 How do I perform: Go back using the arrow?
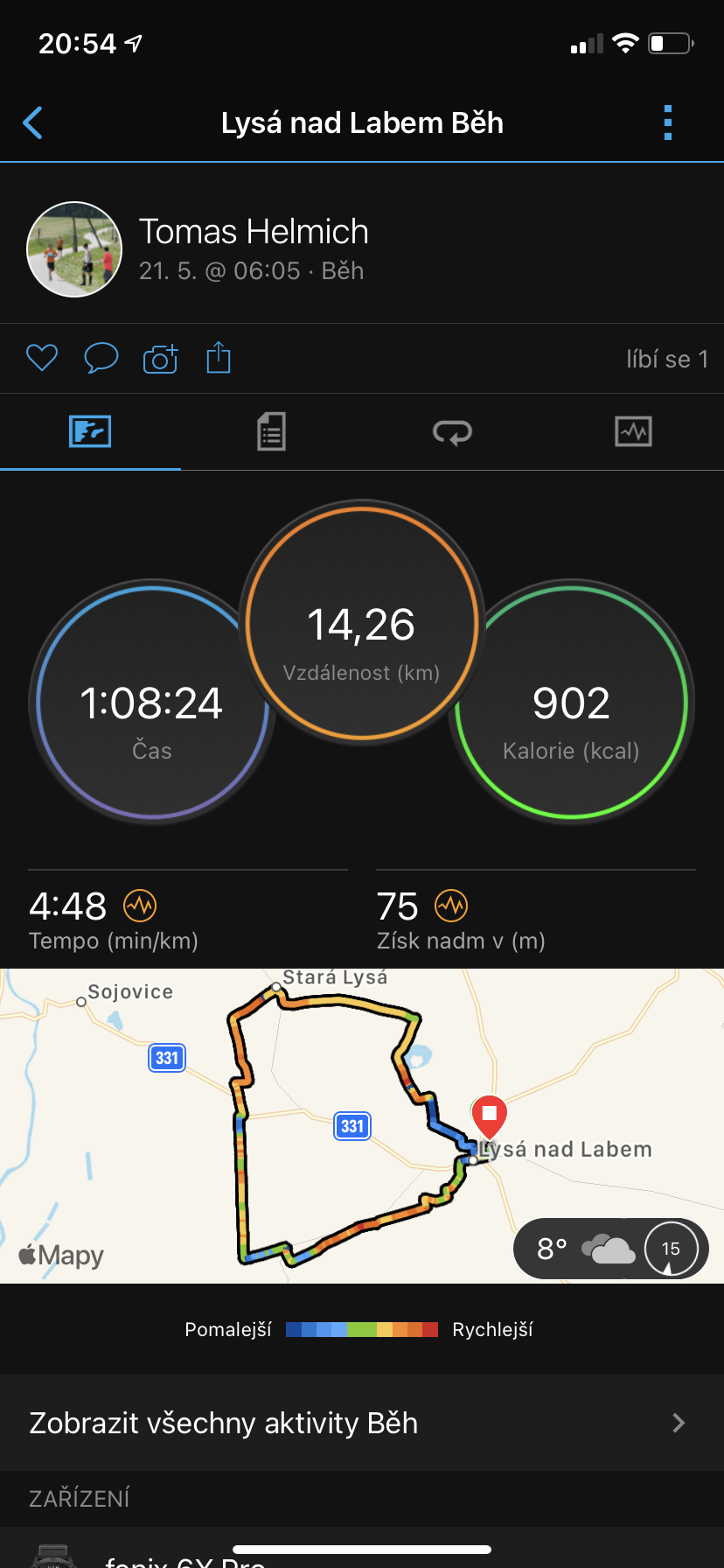pos(33,123)
